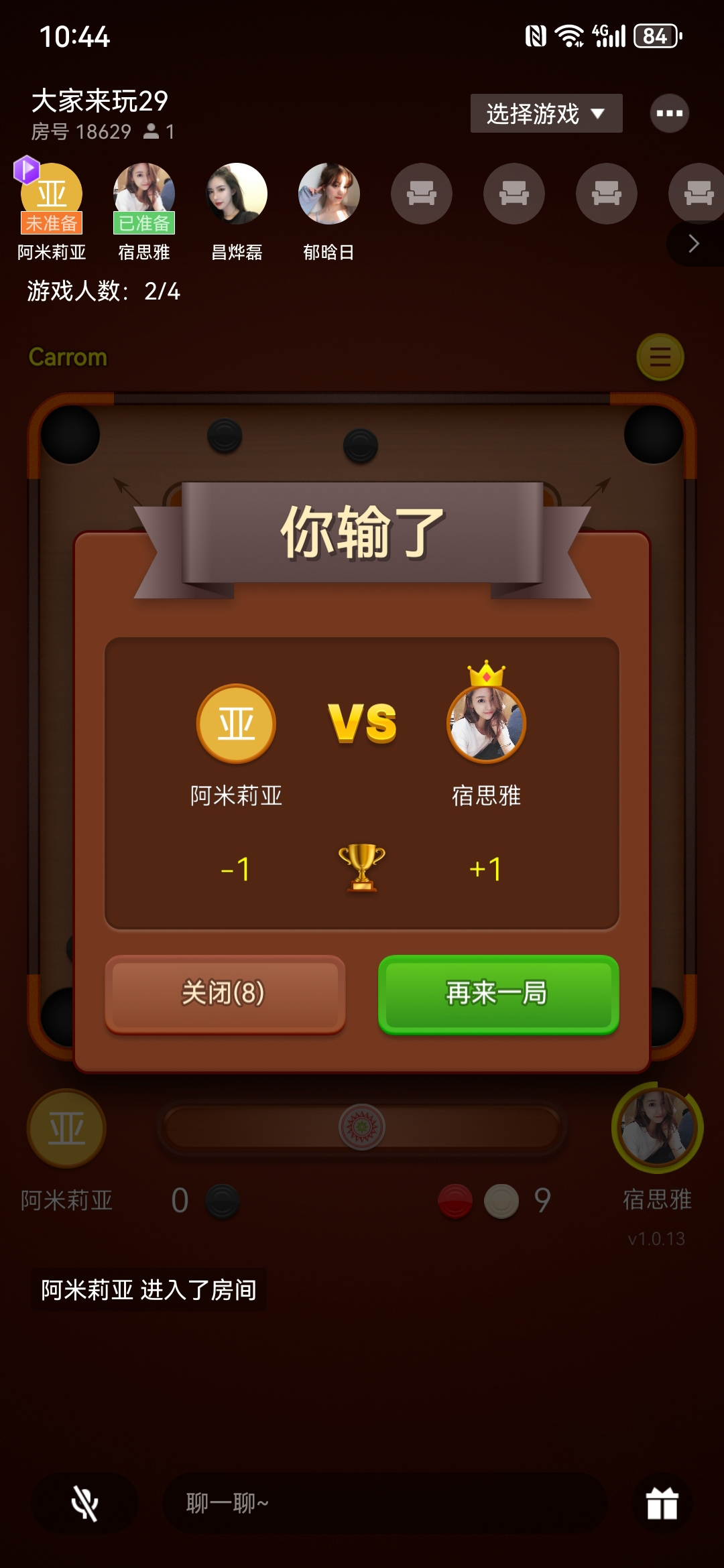
Task: View 宿思雅's seat avatar at top
Action: [144, 194]
